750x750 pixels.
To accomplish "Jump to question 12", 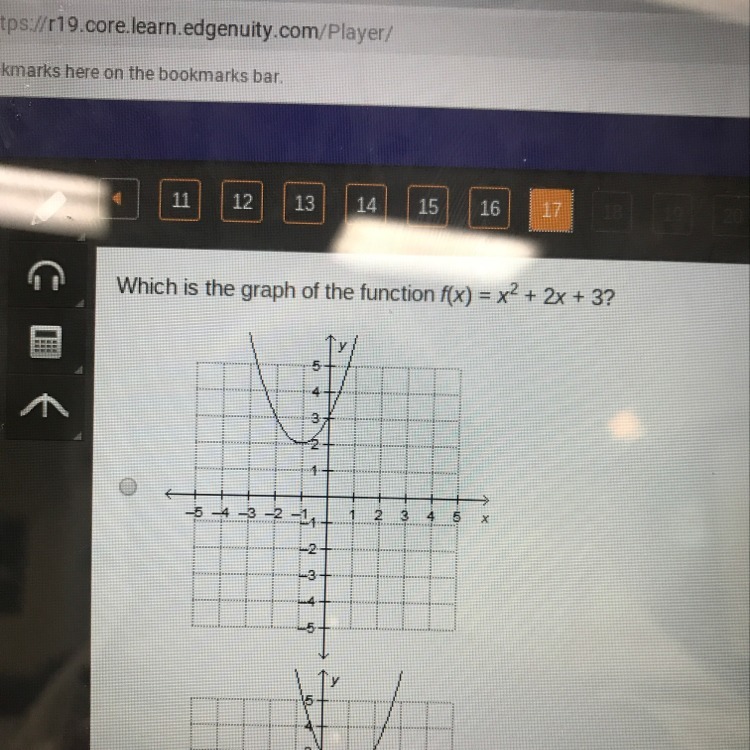I will [242, 201].
